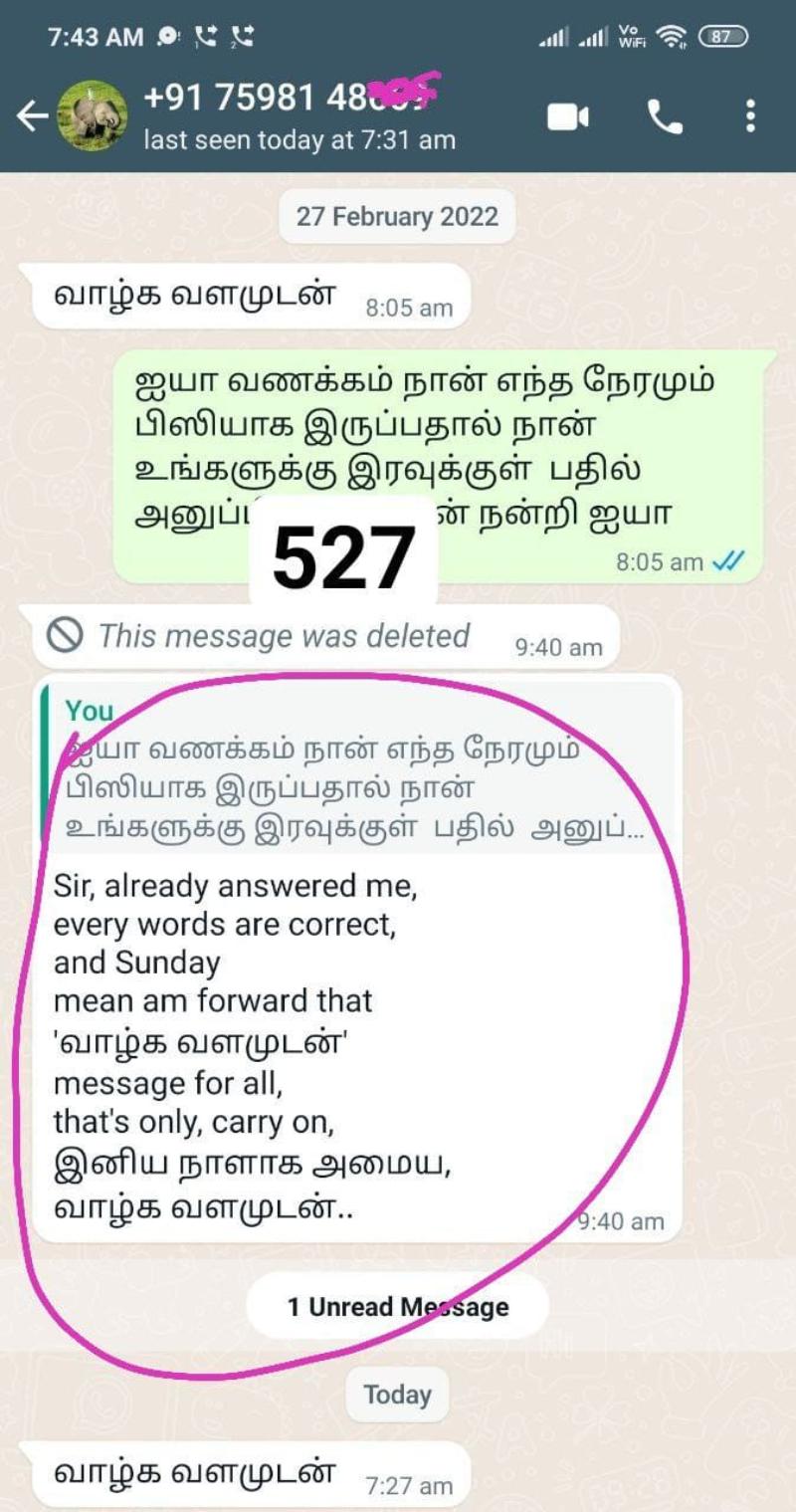The height and width of the screenshot is (1512, 796).
Task: Go back to the chat list
Action: [31, 116]
